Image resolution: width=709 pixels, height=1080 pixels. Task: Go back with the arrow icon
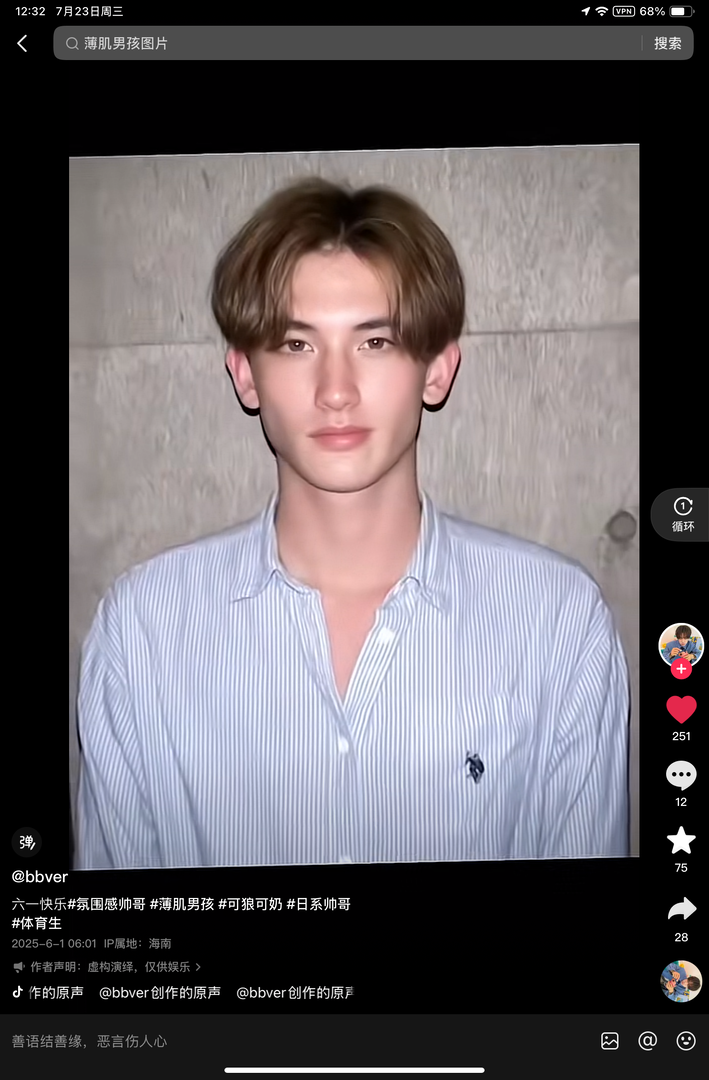coord(22,43)
